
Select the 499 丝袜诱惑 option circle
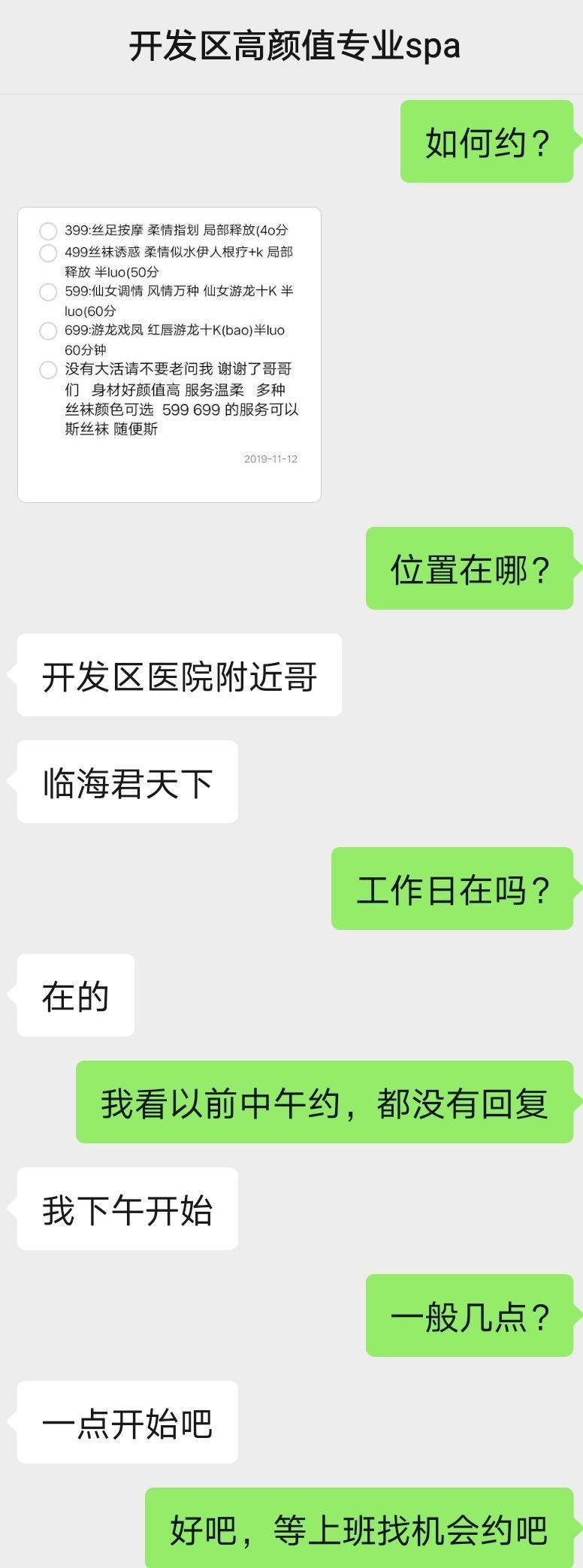click(x=47, y=253)
